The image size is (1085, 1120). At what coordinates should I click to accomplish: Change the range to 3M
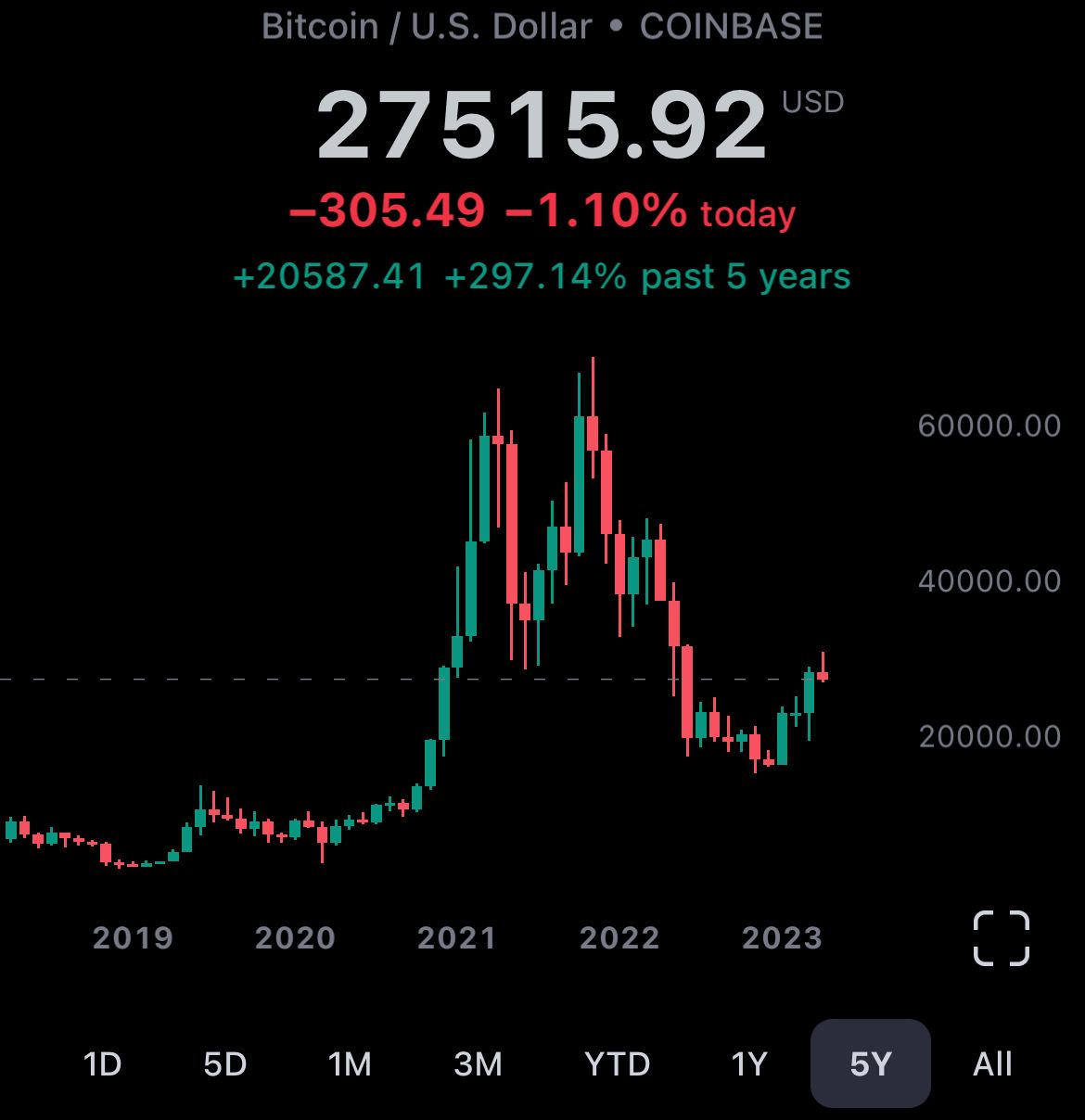point(478,1064)
